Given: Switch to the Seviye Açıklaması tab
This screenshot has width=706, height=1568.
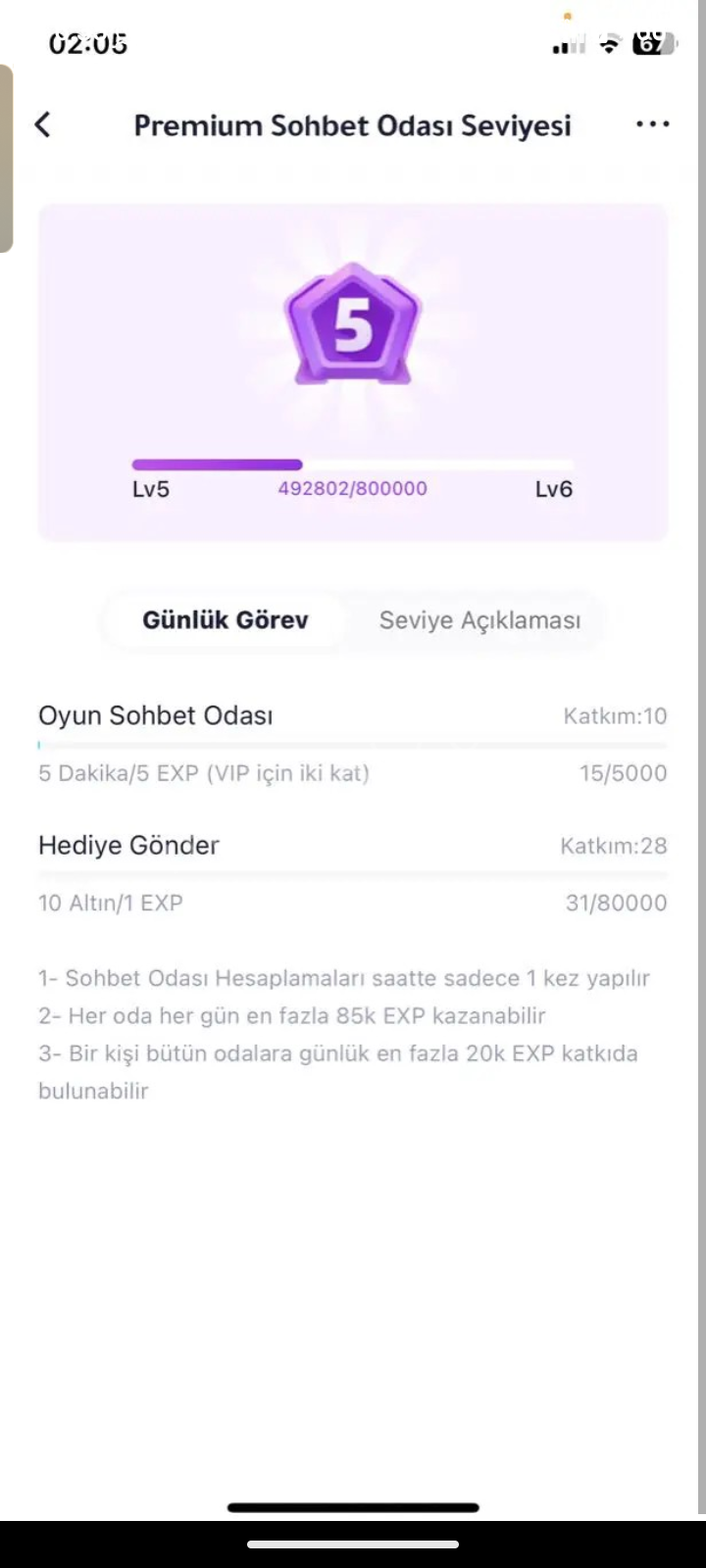Looking at the screenshot, I should tap(479, 620).
